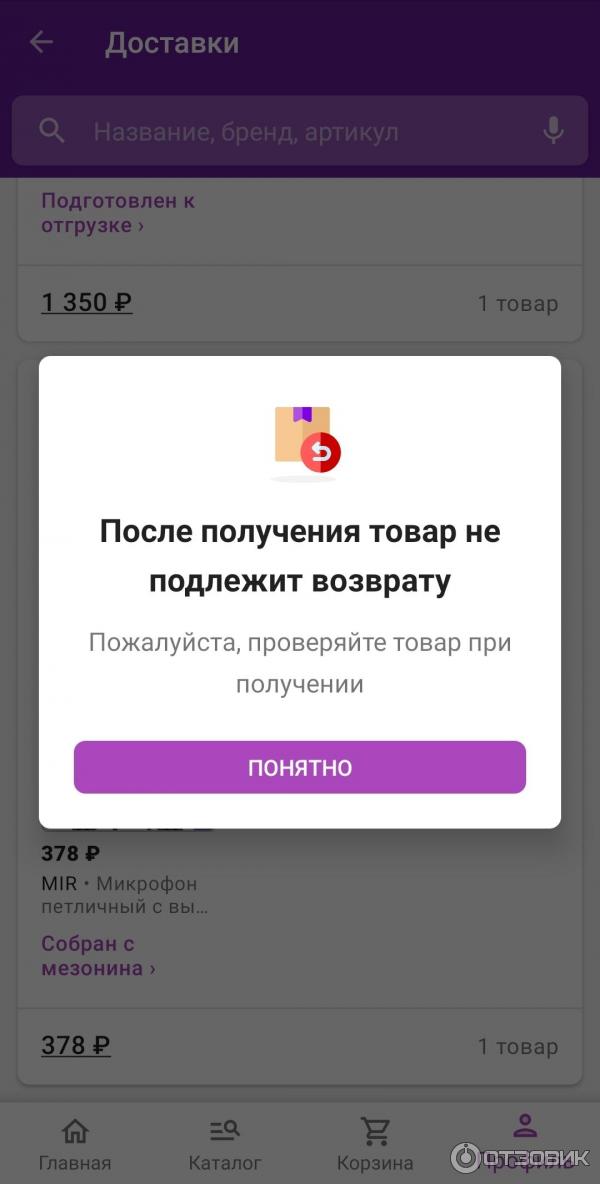Go back from the Доставки screen
The height and width of the screenshot is (1184, 600).
41,43
